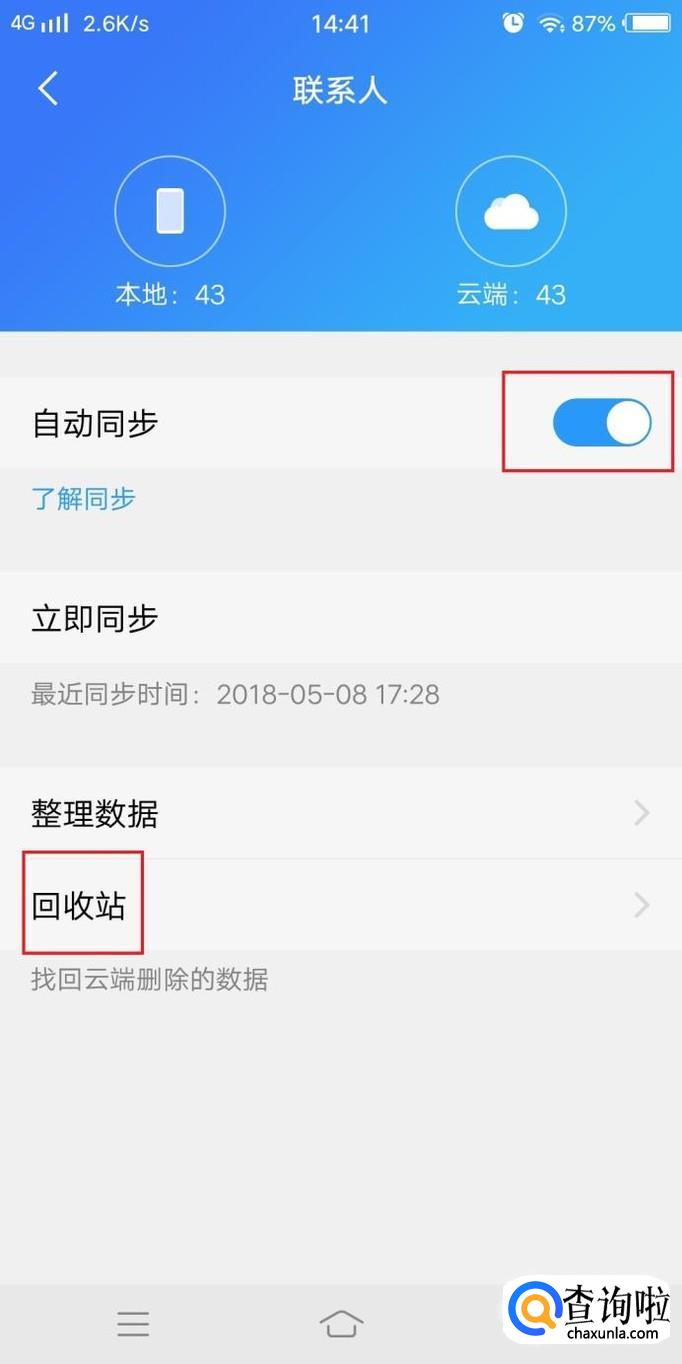Tap the system home button

pos(341,1324)
